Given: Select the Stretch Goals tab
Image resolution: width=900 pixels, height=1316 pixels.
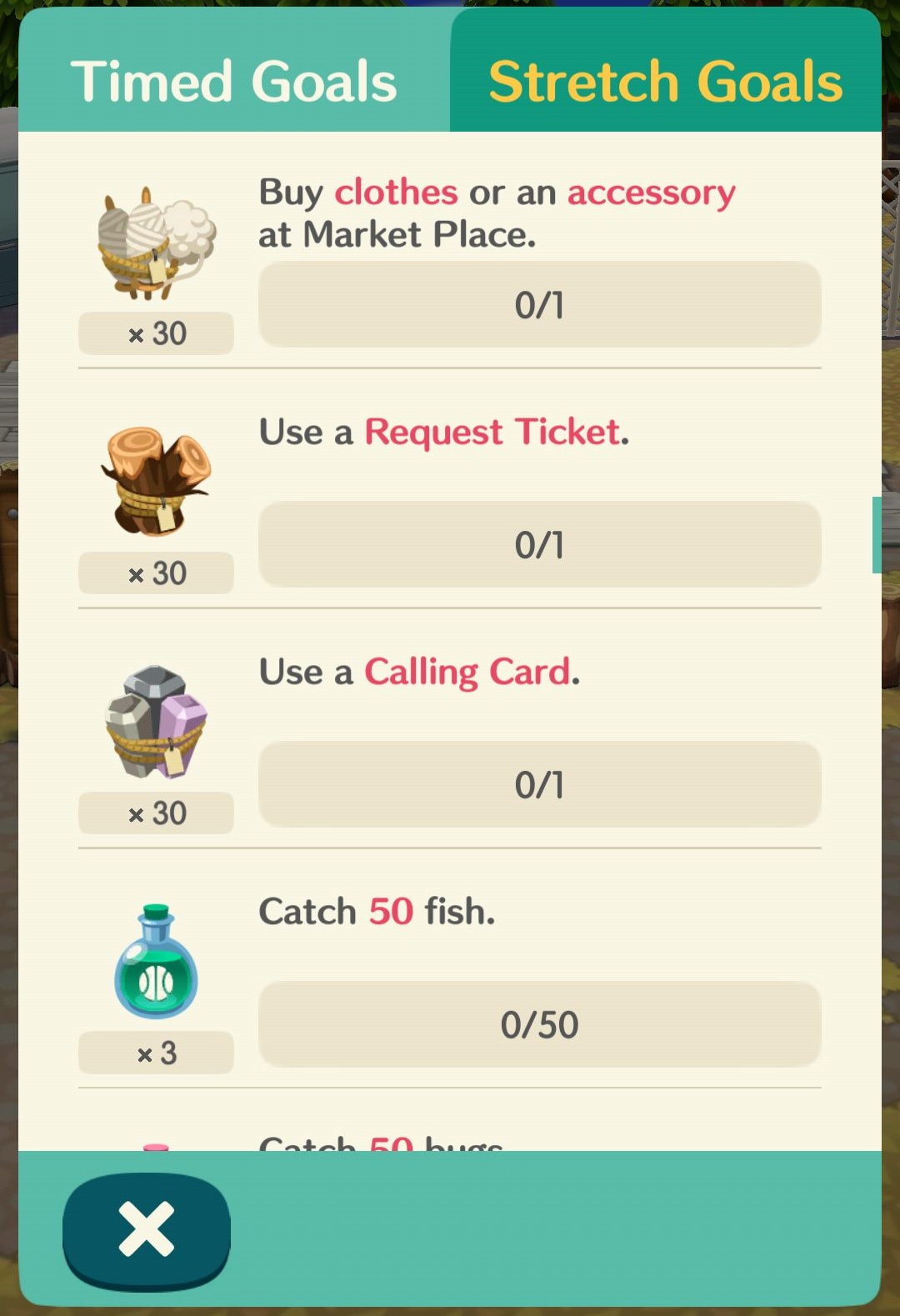Looking at the screenshot, I should 665,82.
